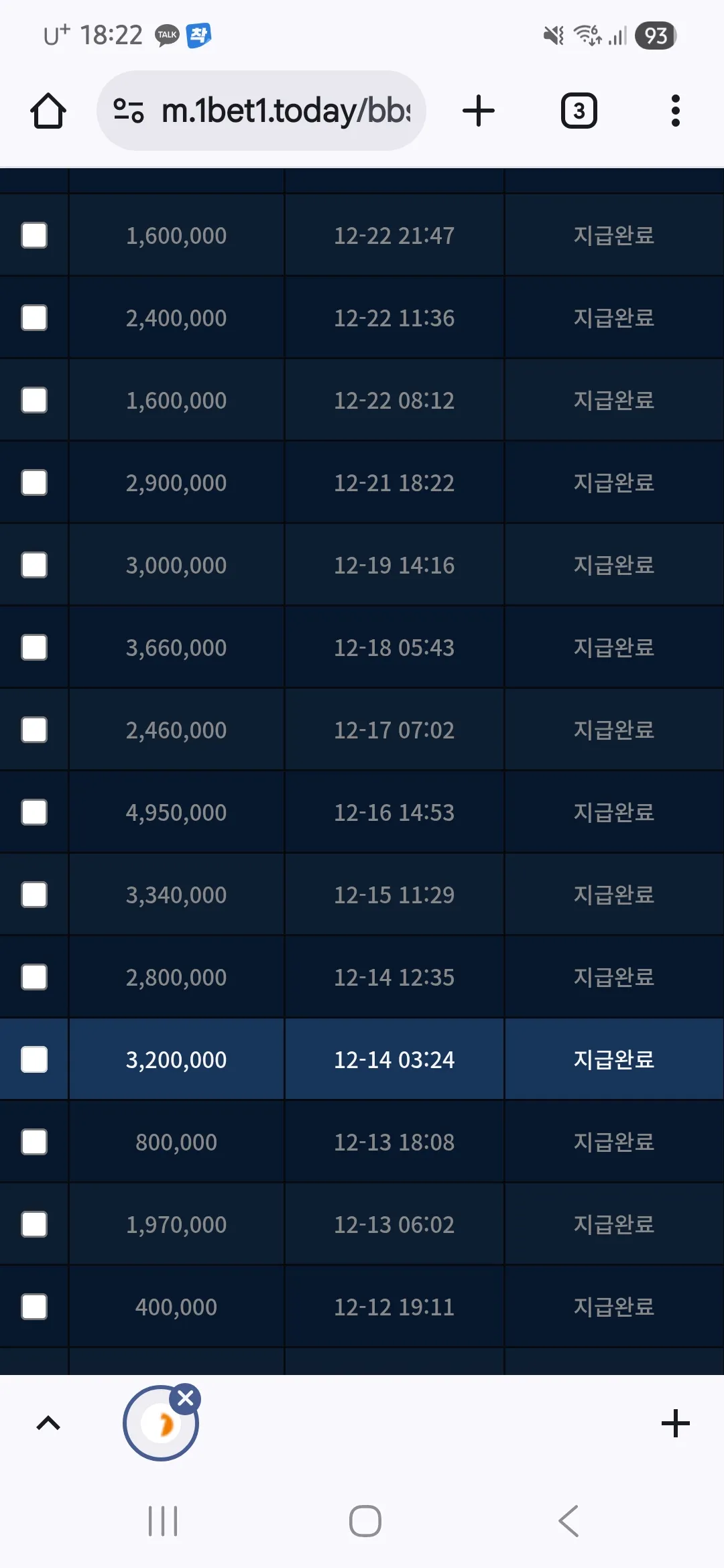Open the tab switcher showing 3
724x1568 pixels.
click(x=579, y=111)
